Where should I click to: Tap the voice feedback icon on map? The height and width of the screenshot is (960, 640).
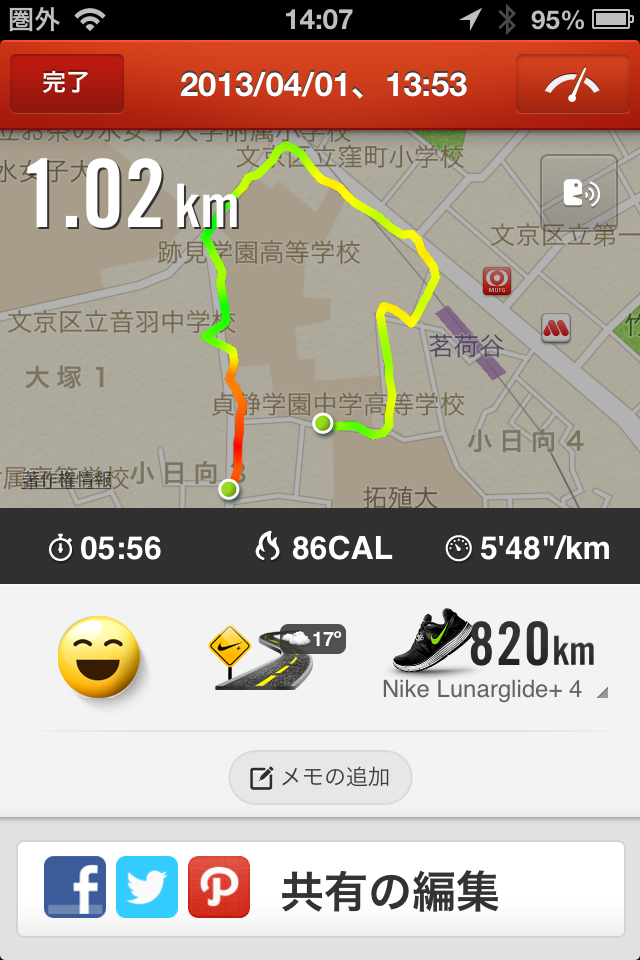pos(579,193)
